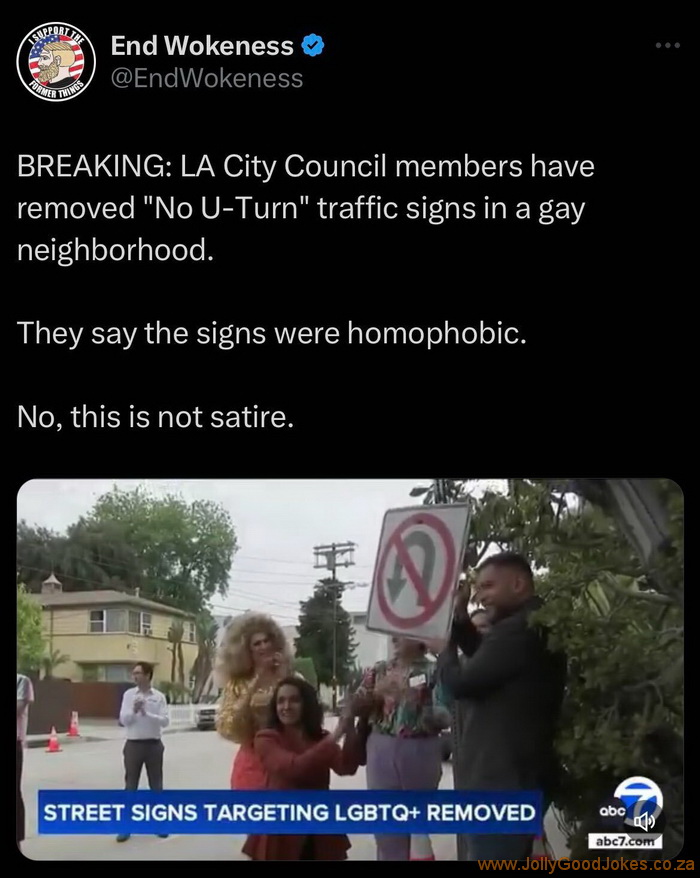Open the tweet's overflow menu
This screenshot has width=700, height=878.
point(666,46)
